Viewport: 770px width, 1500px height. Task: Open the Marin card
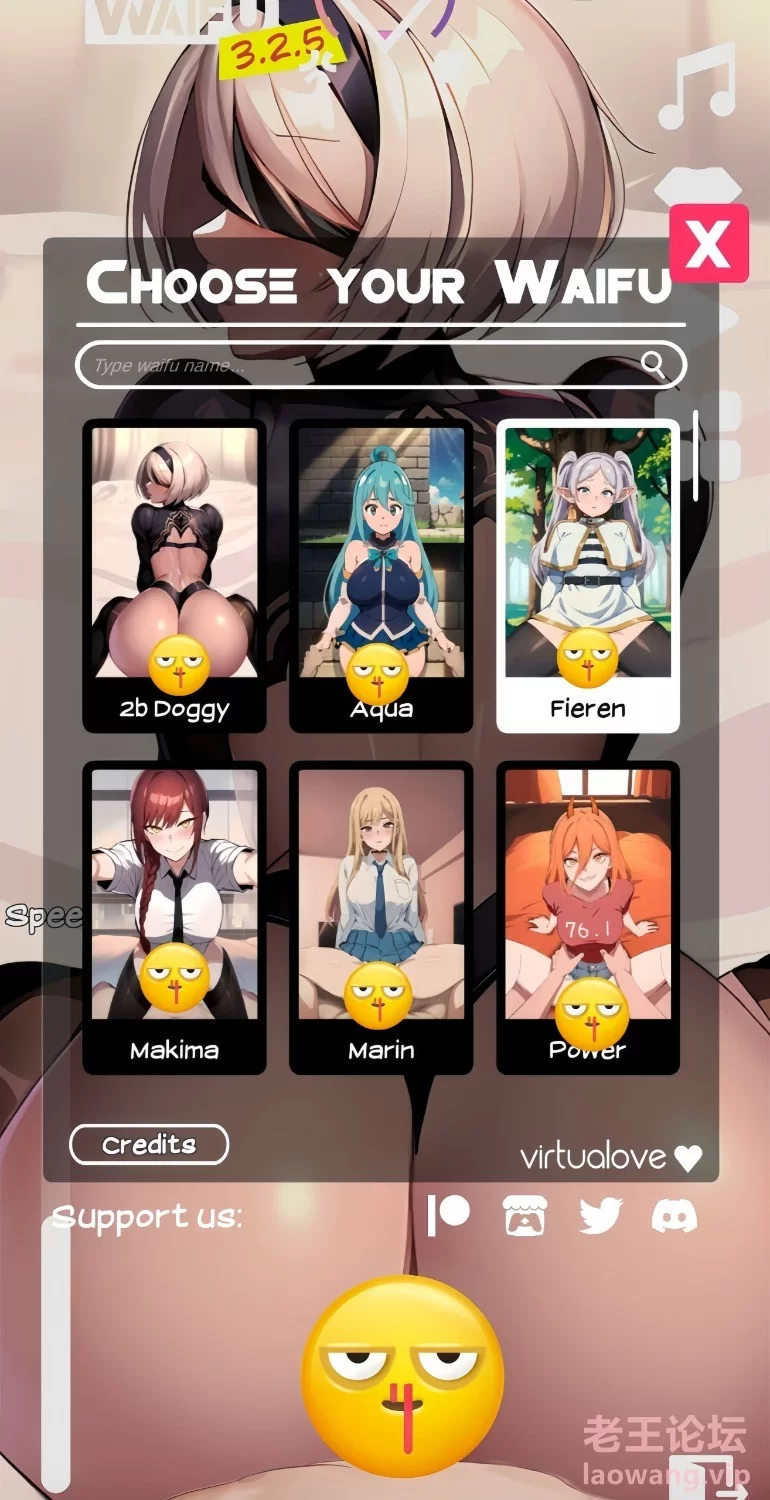pyautogui.click(x=381, y=918)
